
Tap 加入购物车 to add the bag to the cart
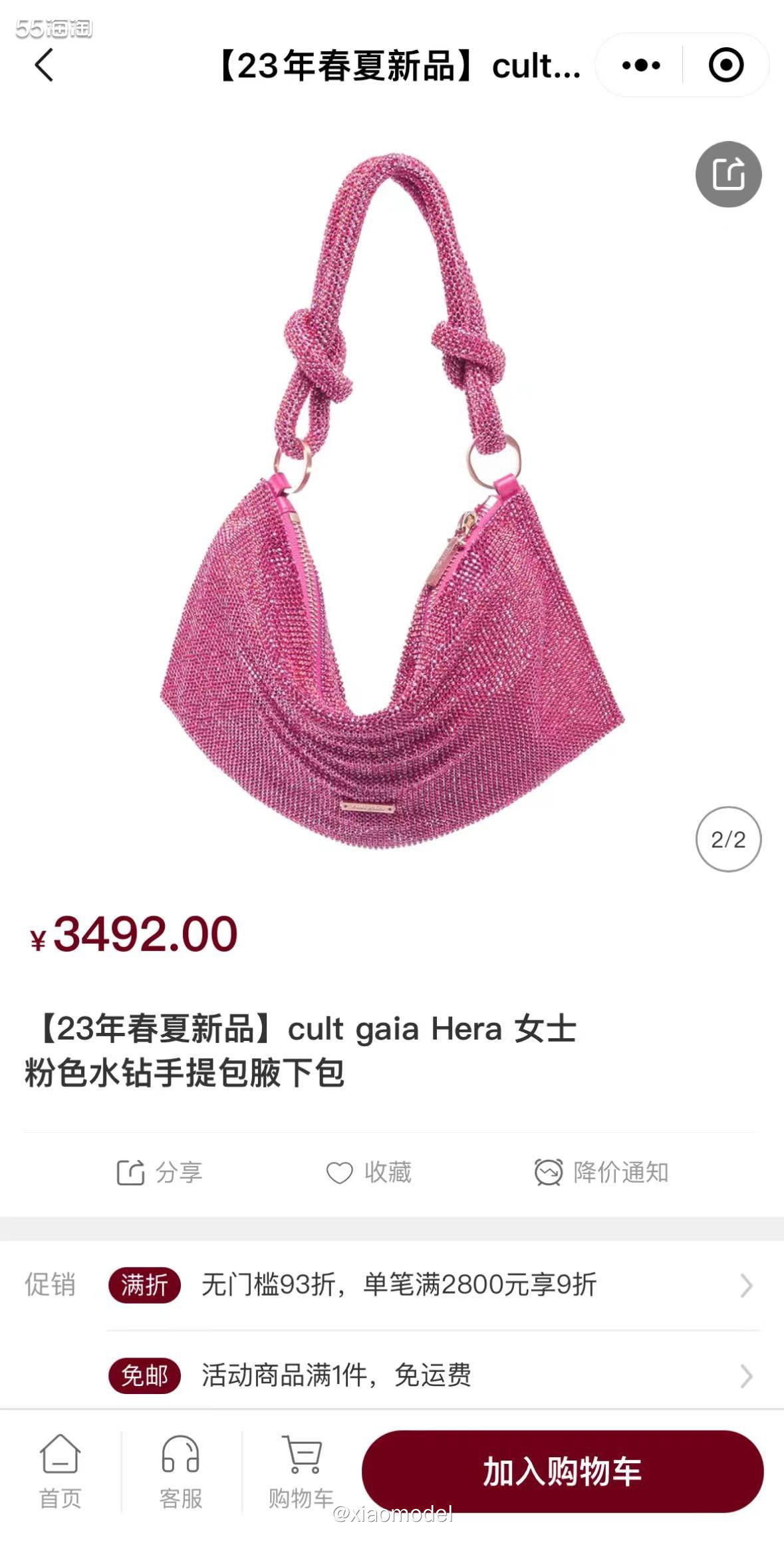coord(562,1471)
